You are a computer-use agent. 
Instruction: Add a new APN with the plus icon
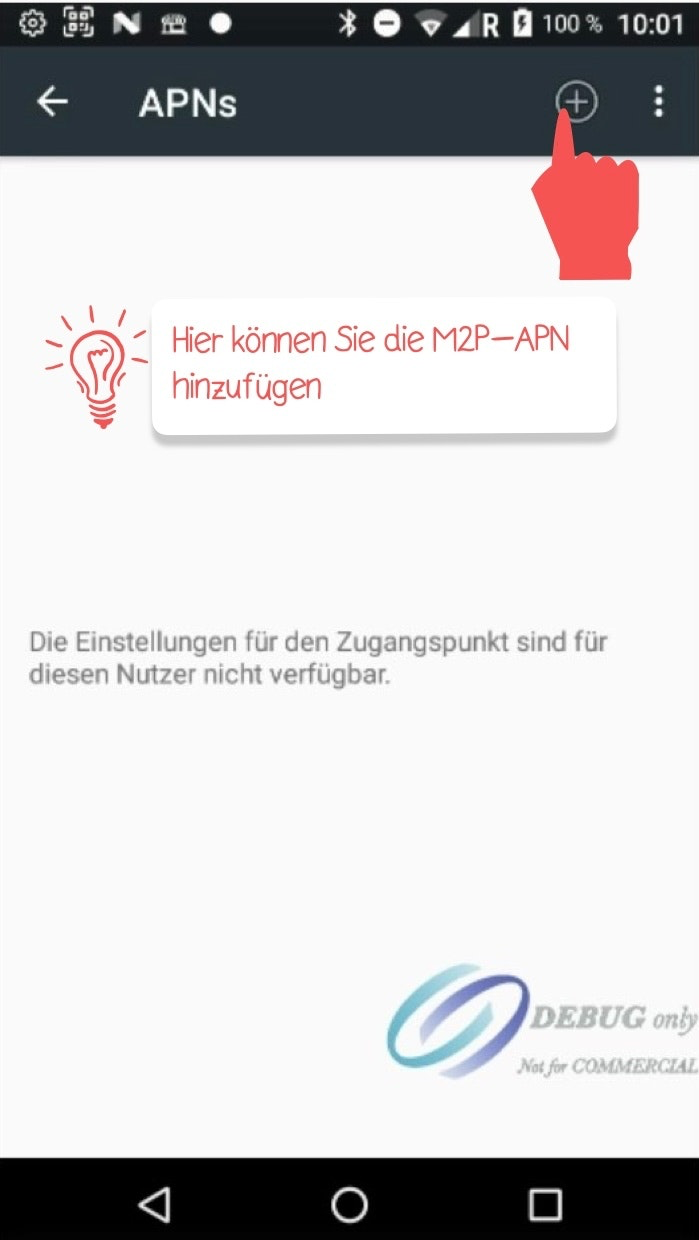click(x=577, y=101)
